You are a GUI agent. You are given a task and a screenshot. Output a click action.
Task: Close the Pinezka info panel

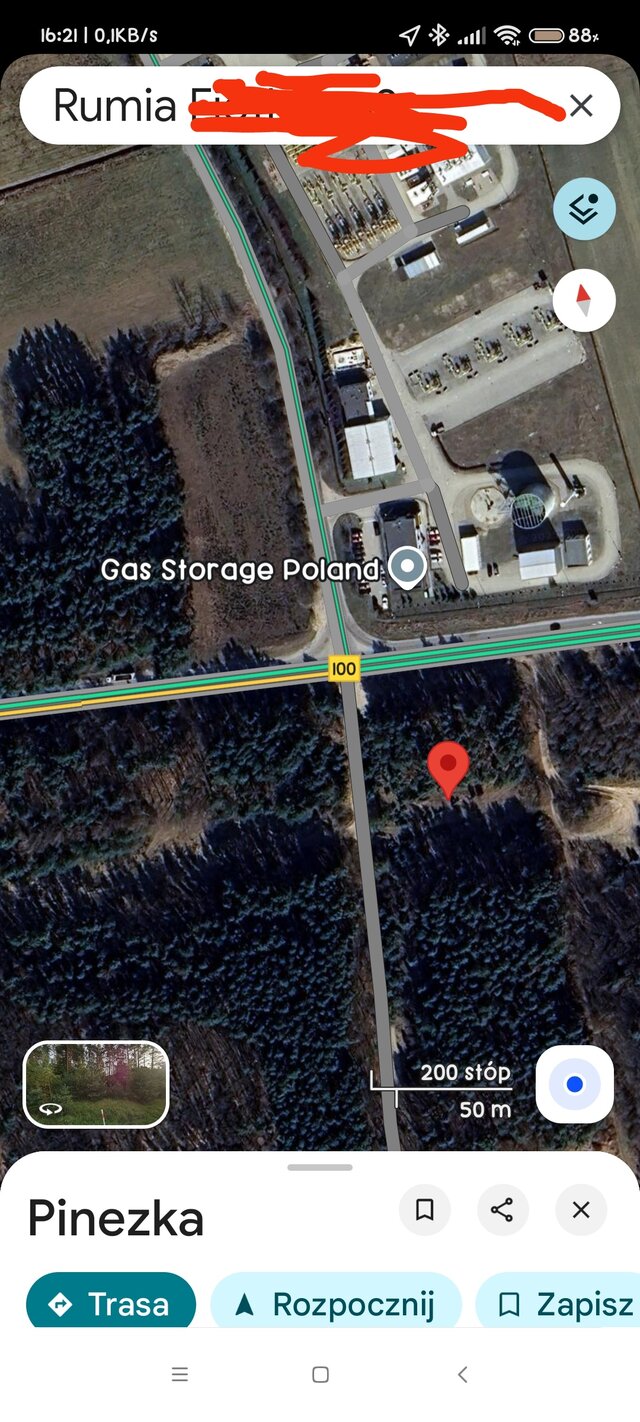tap(581, 1210)
